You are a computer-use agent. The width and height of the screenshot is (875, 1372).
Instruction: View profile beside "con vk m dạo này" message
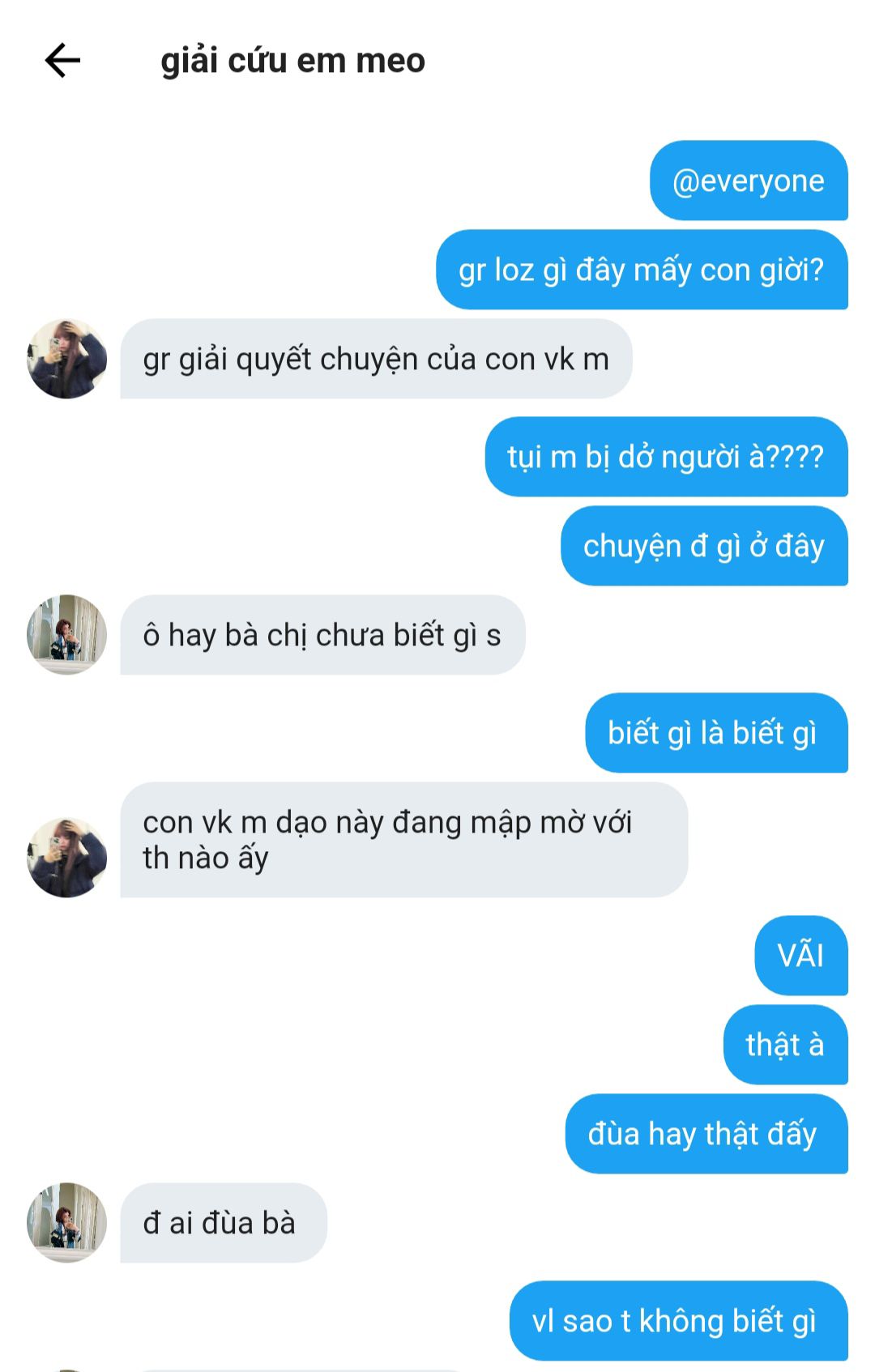pyautogui.click(x=67, y=858)
